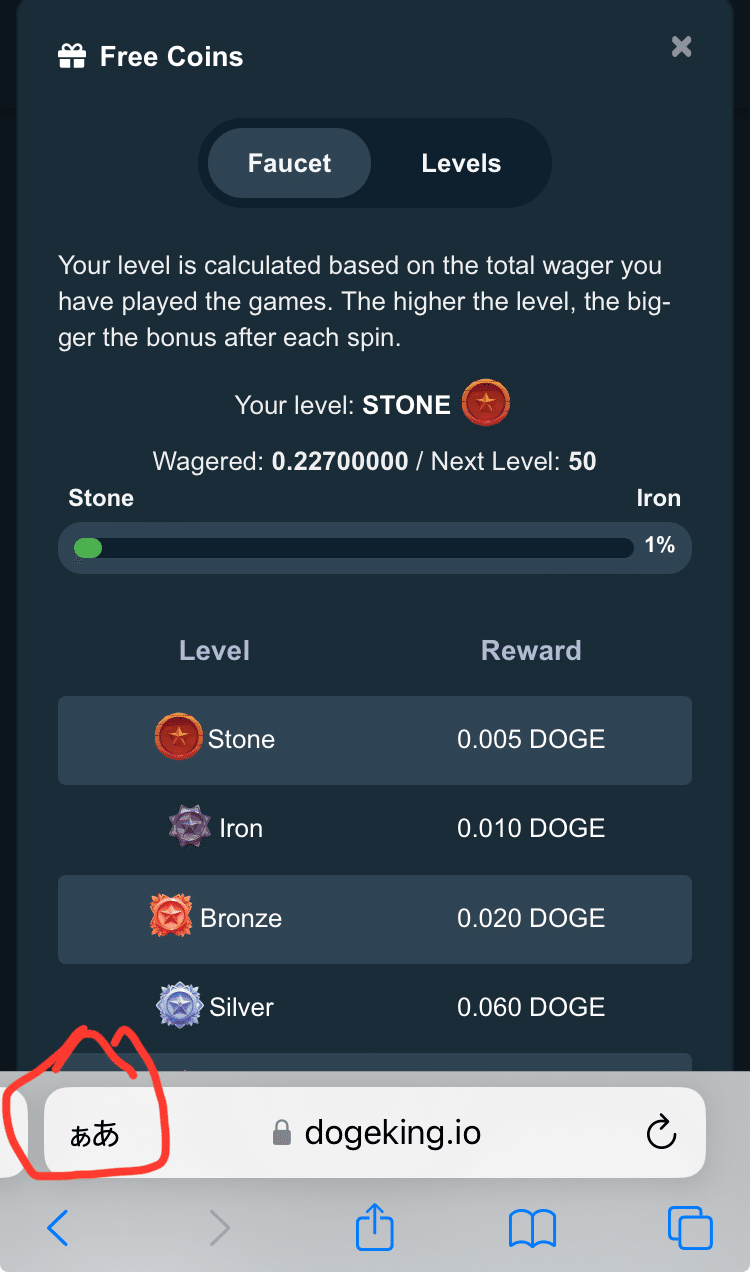750x1272 pixels.
Task: Switch to the Faucet tab
Action: click(x=289, y=163)
